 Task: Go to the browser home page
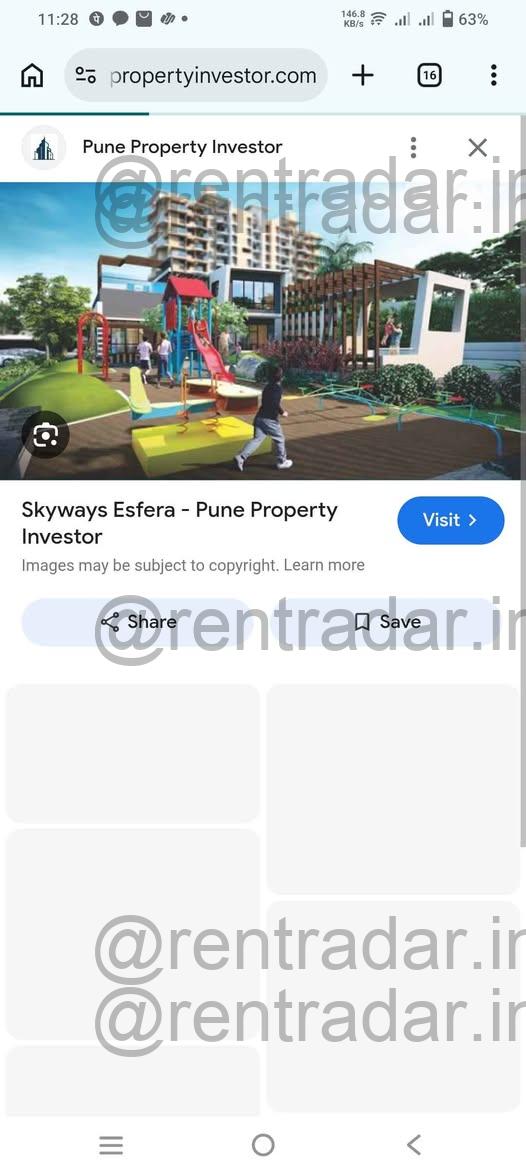(32, 76)
